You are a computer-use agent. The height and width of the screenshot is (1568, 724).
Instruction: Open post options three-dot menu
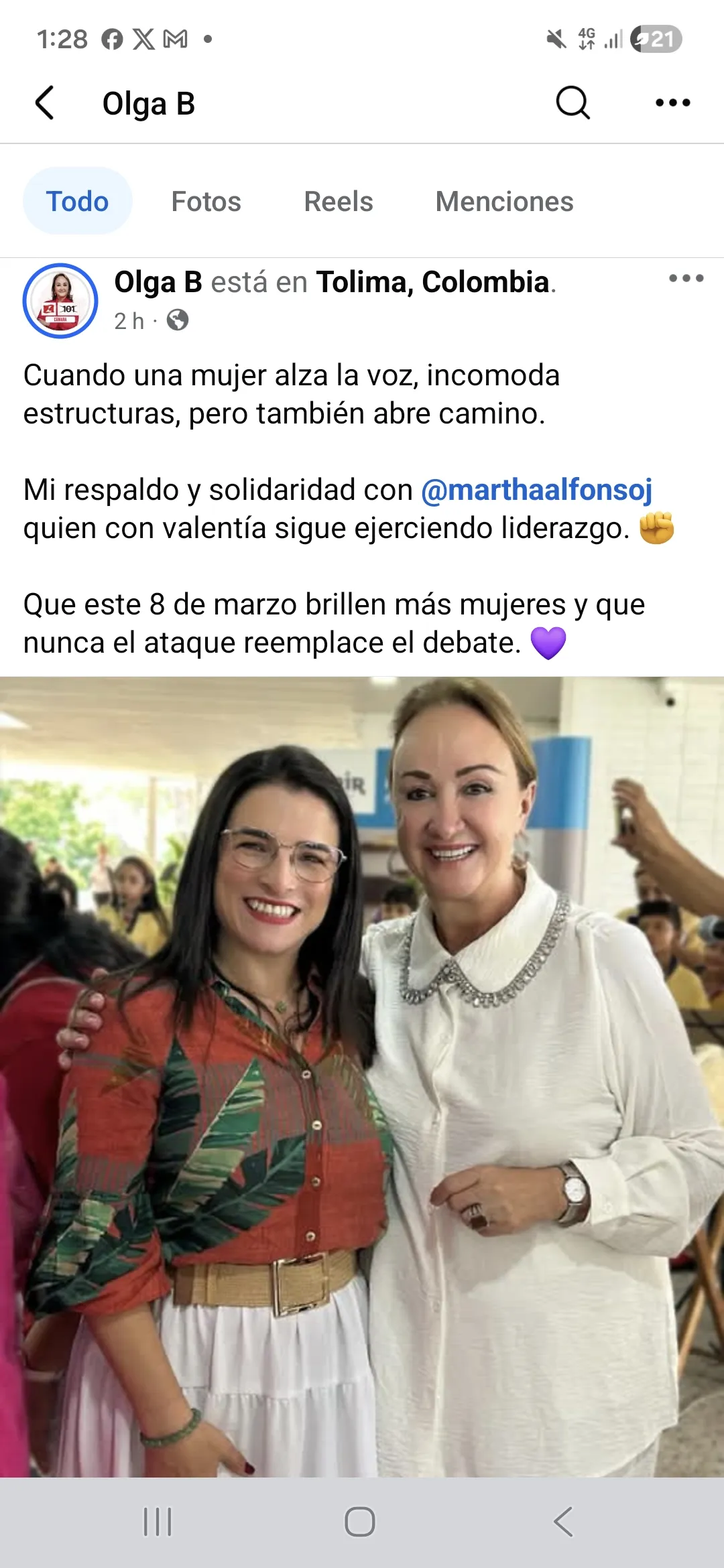(686, 278)
